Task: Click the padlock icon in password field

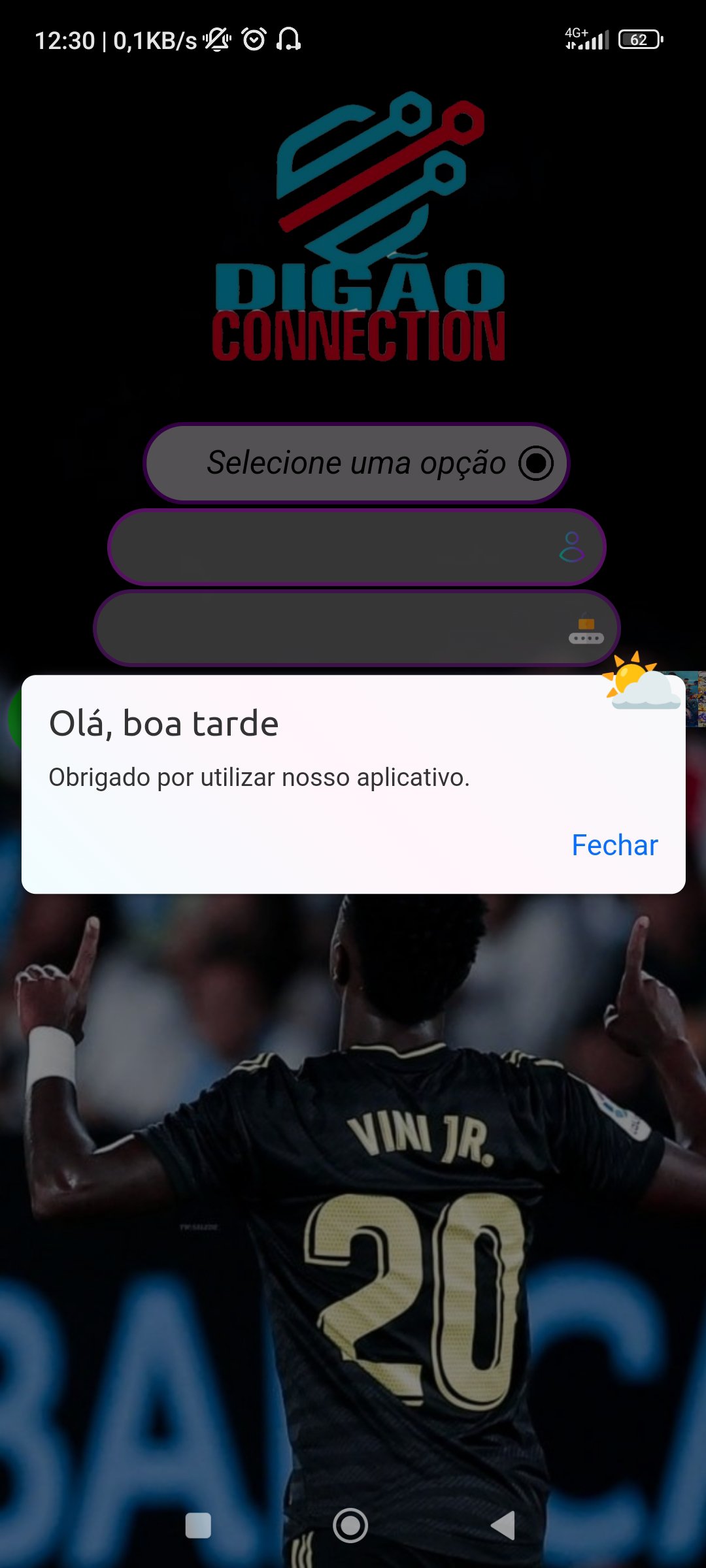Action: [x=585, y=629]
